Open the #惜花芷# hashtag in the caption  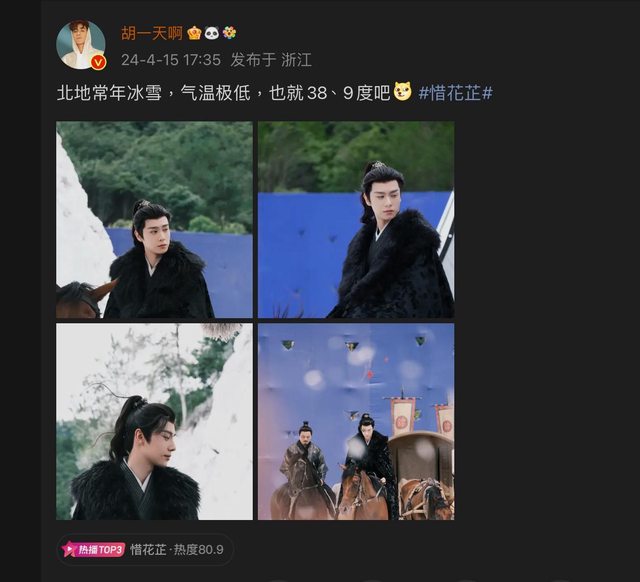(455, 93)
